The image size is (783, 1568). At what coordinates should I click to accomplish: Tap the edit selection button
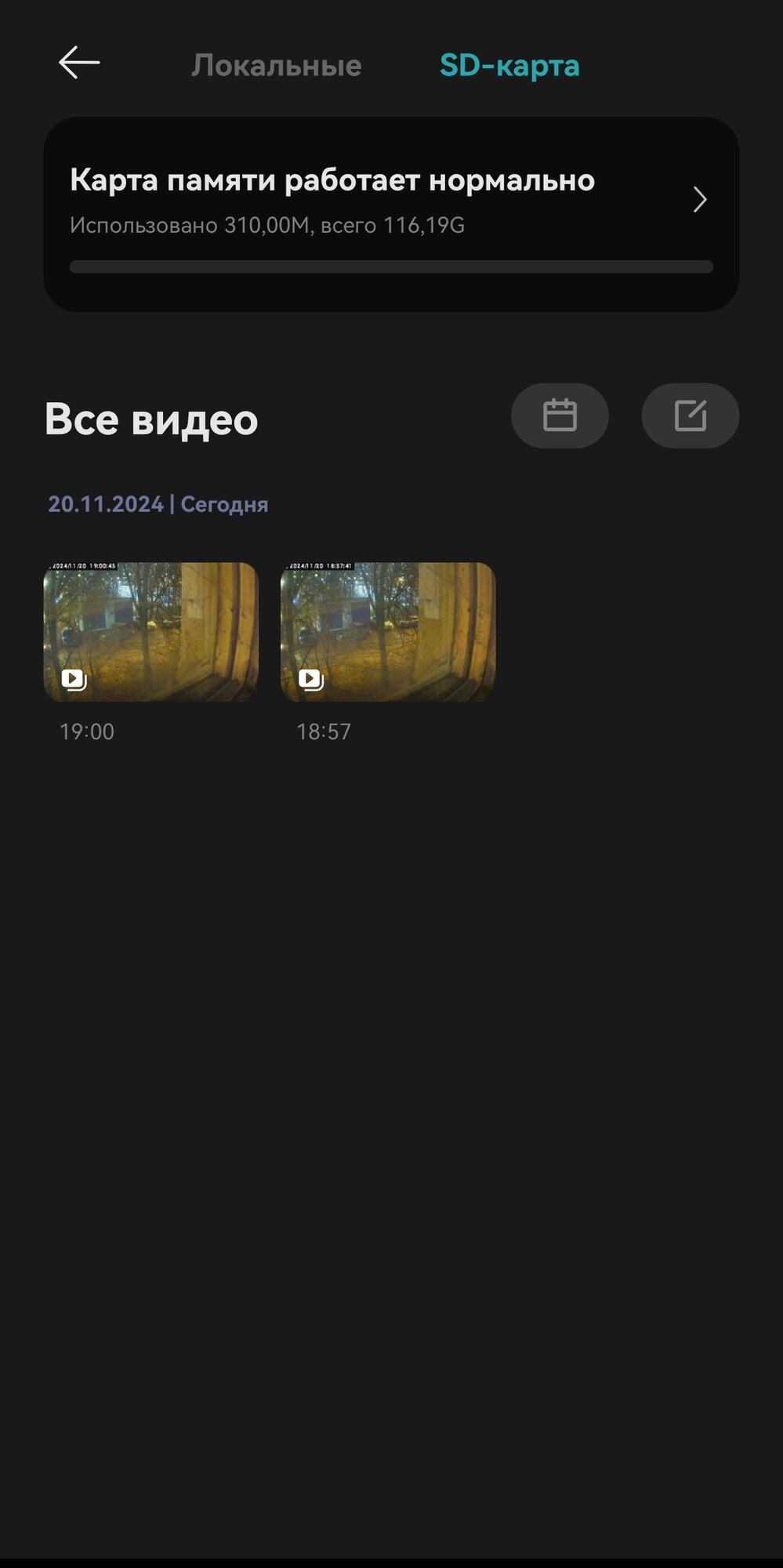coord(690,416)
